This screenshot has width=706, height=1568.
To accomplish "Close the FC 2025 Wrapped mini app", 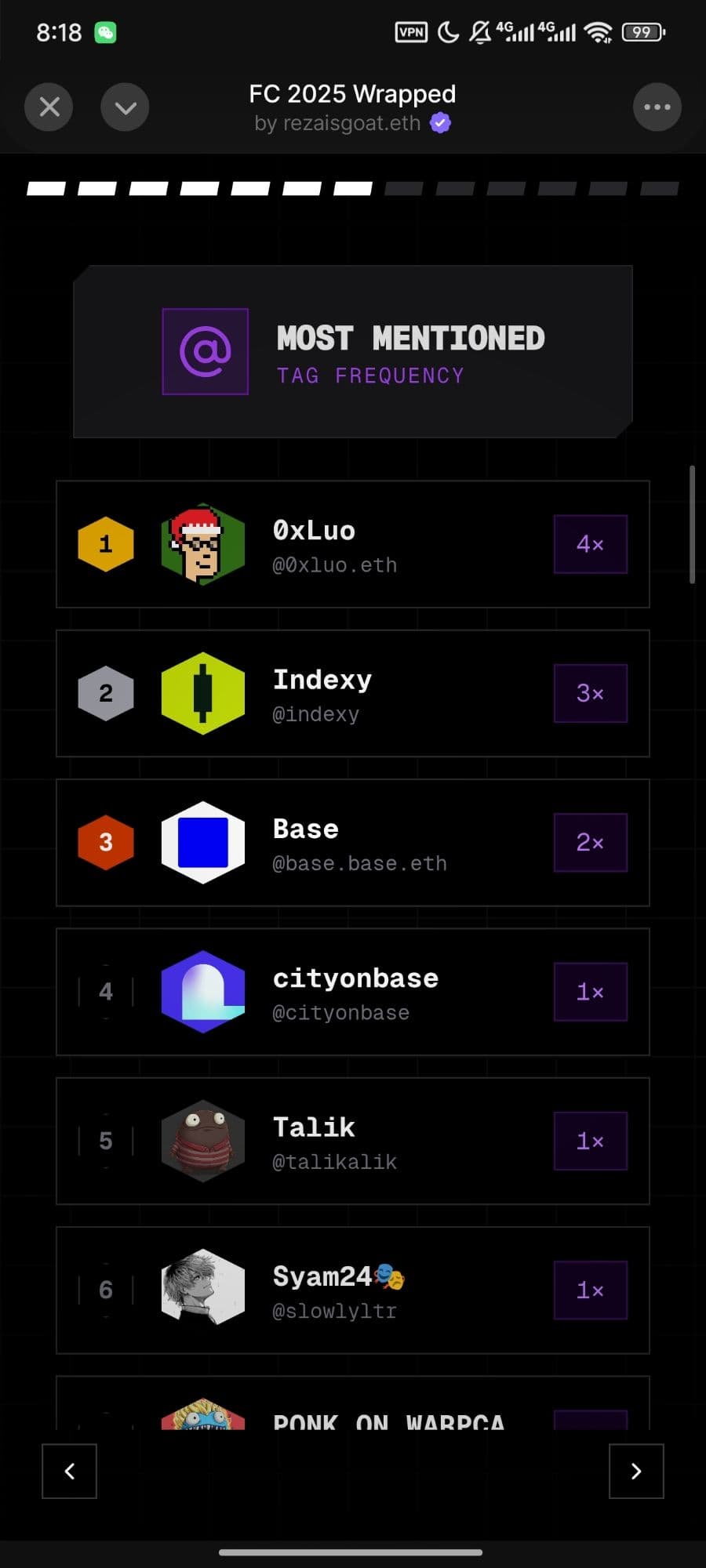I will point(49,107).
